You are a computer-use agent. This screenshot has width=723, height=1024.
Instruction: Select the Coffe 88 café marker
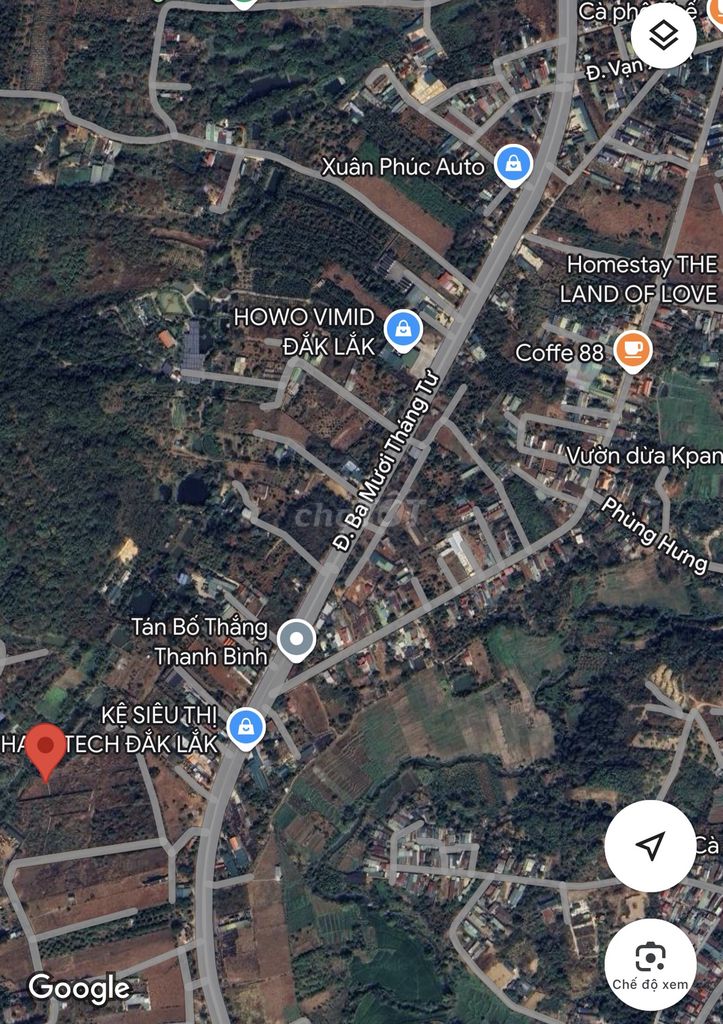tap(631, 350)
